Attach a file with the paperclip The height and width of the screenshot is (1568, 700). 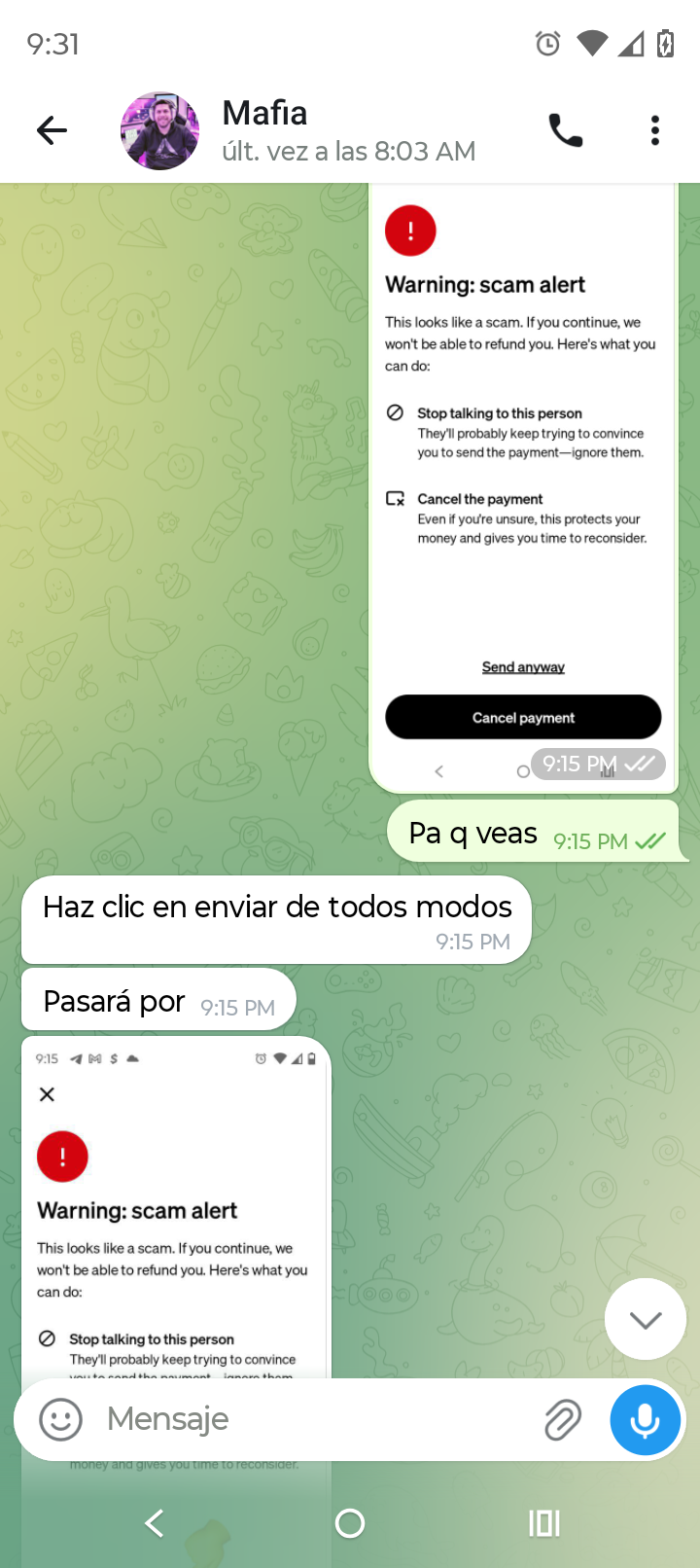[562, 1420]
